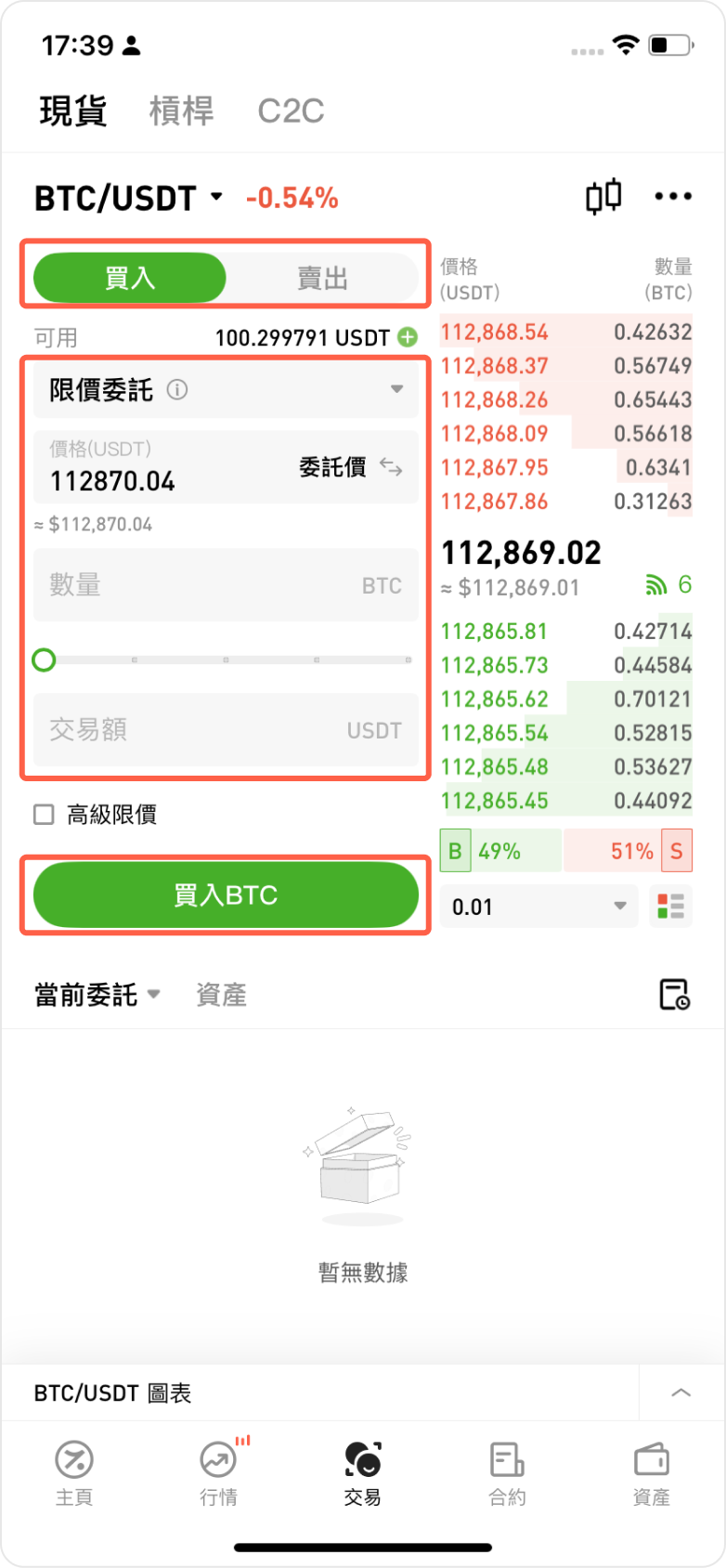Switch to the C2C tab

click(291, 111)
